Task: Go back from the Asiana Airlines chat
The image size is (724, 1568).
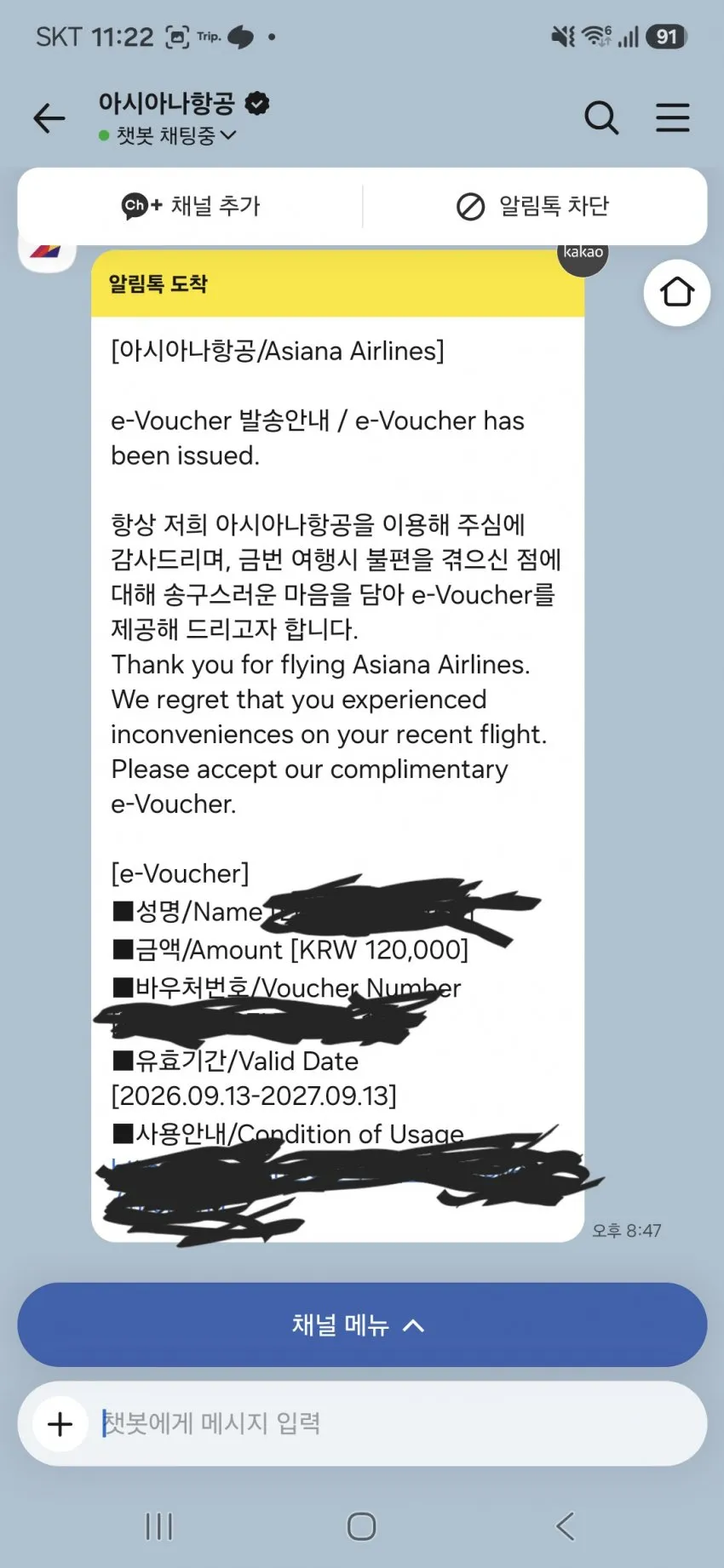Action: (49, 117)
